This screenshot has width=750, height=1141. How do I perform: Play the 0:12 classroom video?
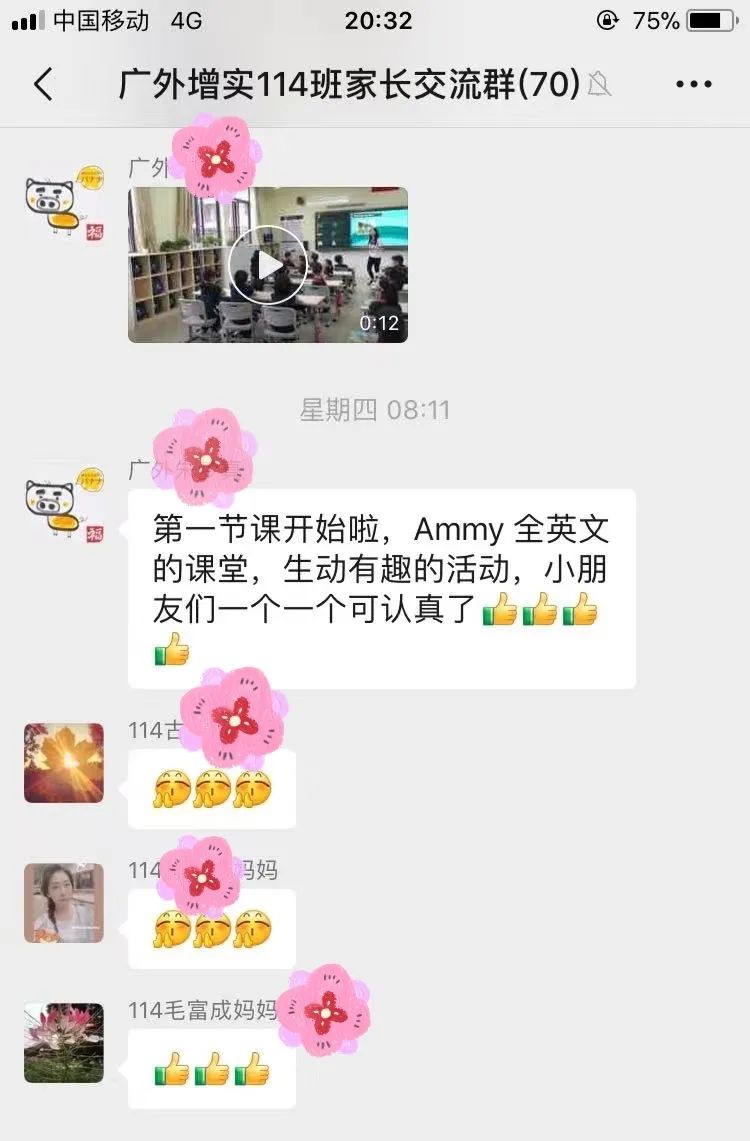267,265
